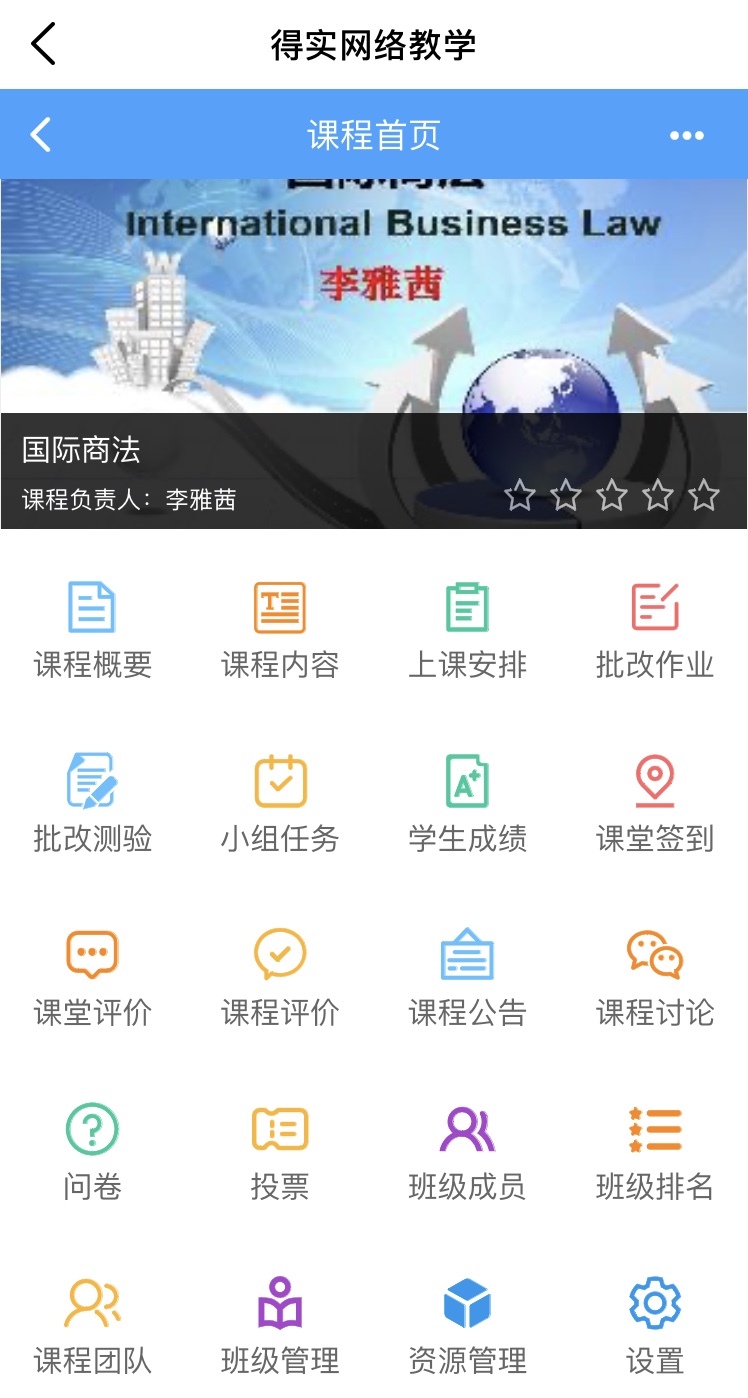The height and width of the screenshot is (1398, 748).
Task: Open 设置 settings
Action: [x=655, y=1327]
